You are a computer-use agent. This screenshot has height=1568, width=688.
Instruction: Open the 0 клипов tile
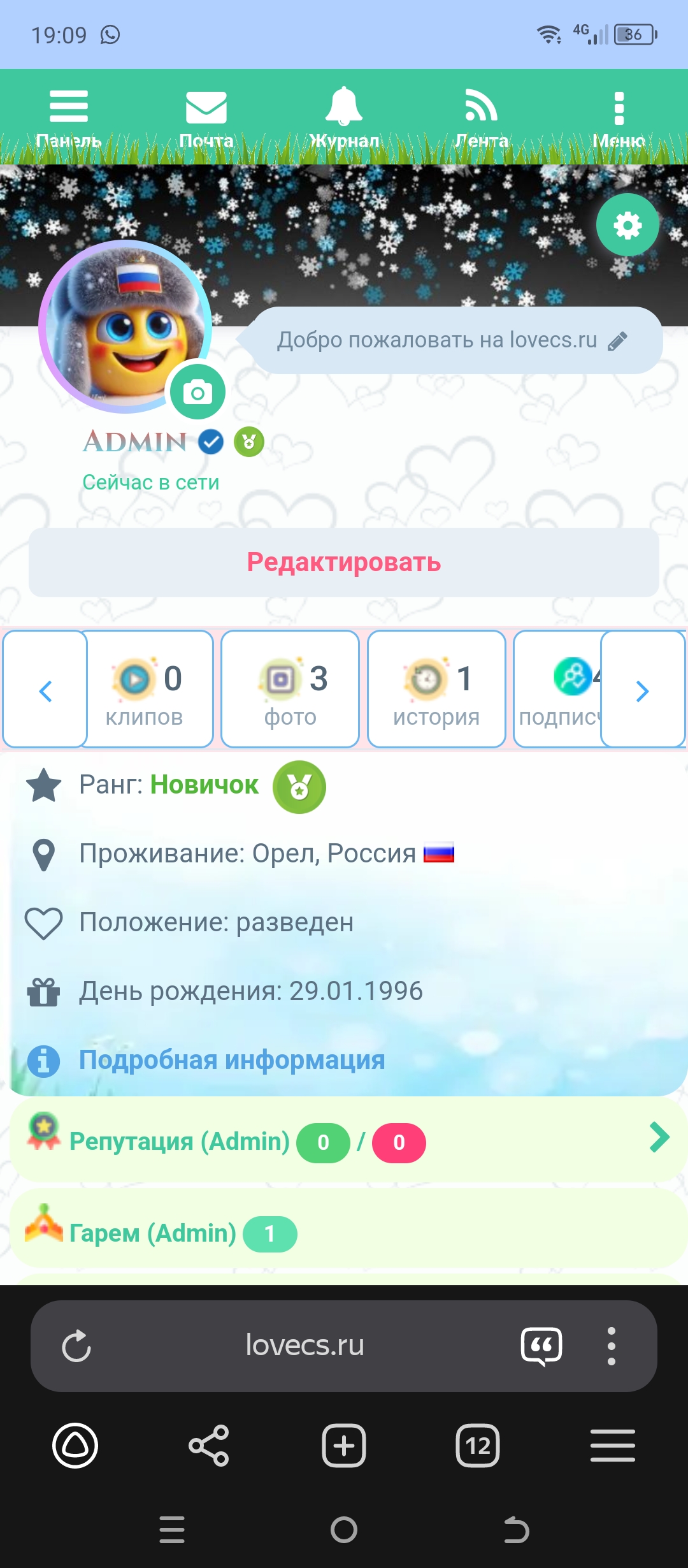tap(147, 689)
